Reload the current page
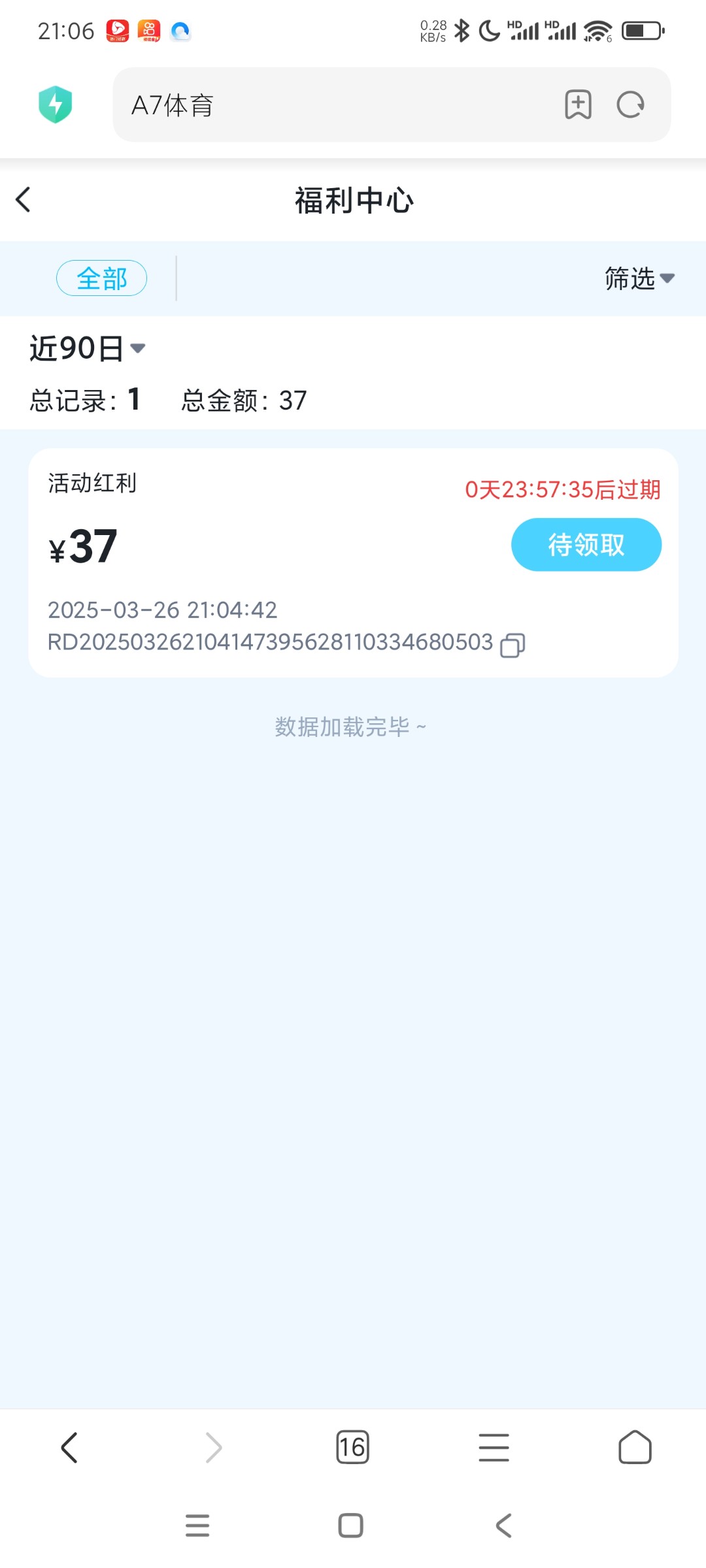 coord(631,105)
